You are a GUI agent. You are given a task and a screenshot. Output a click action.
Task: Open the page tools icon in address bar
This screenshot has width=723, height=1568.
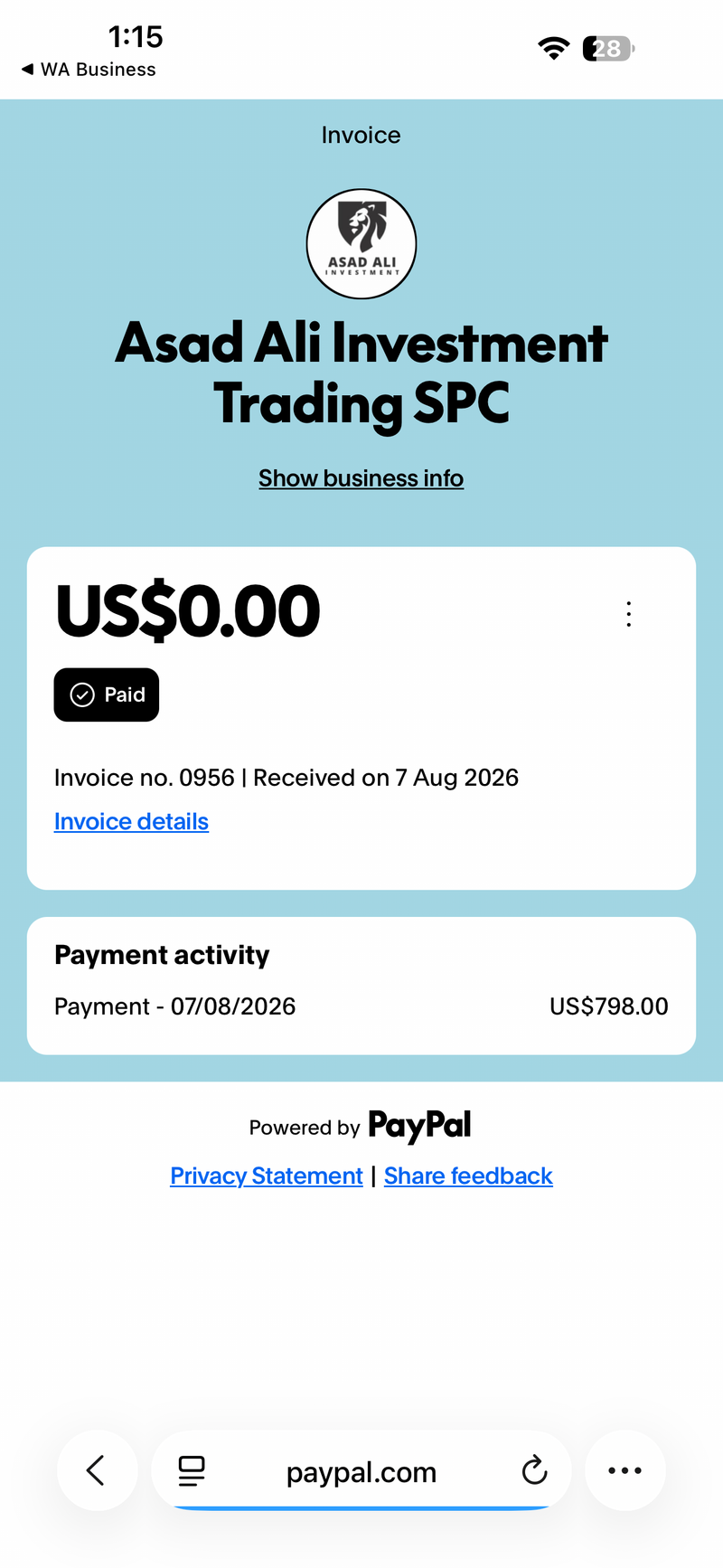click(x=192, y=1471)
